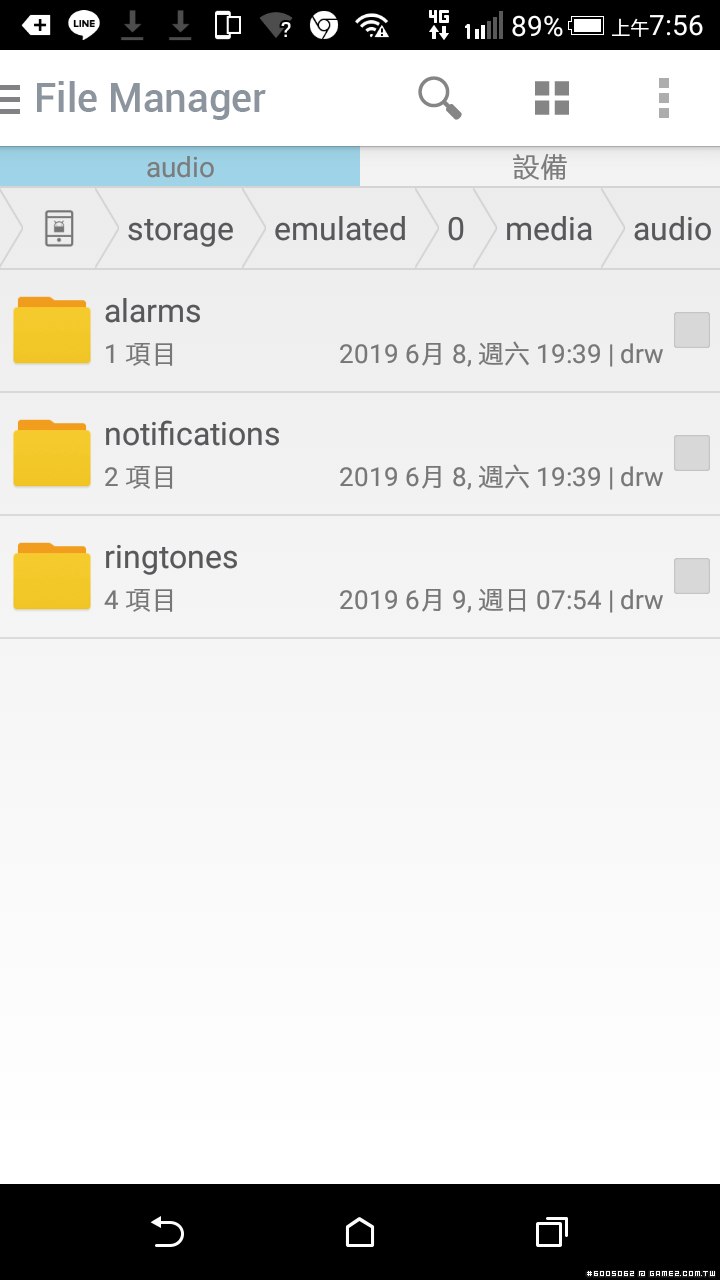Image resolution: width=720 pixels, height=1280 pixels.
Task: Jump to storage in the path
Action: tap(180, 229)
